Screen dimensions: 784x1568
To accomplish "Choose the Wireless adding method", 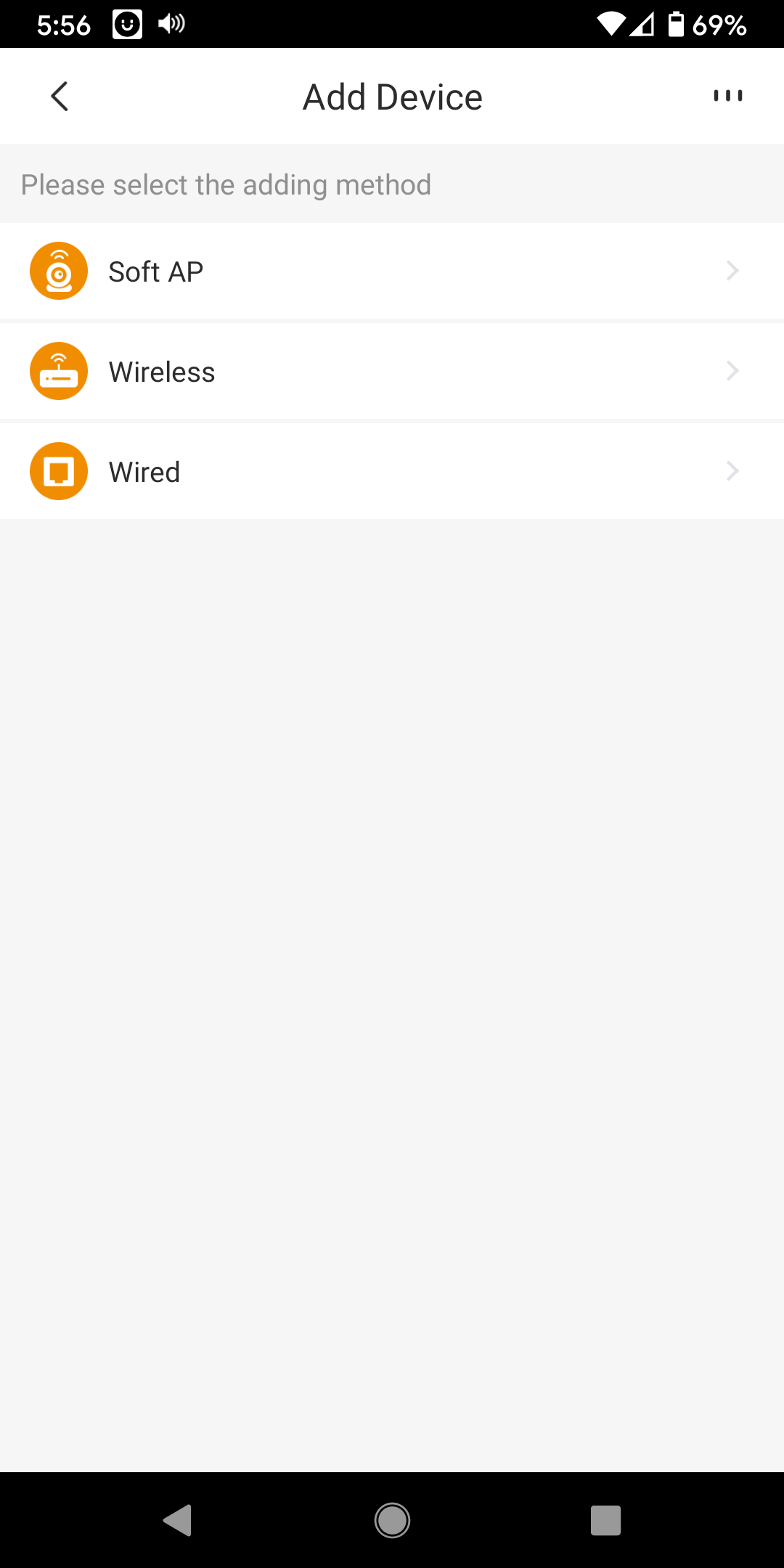I will click(x=392, y=371).
